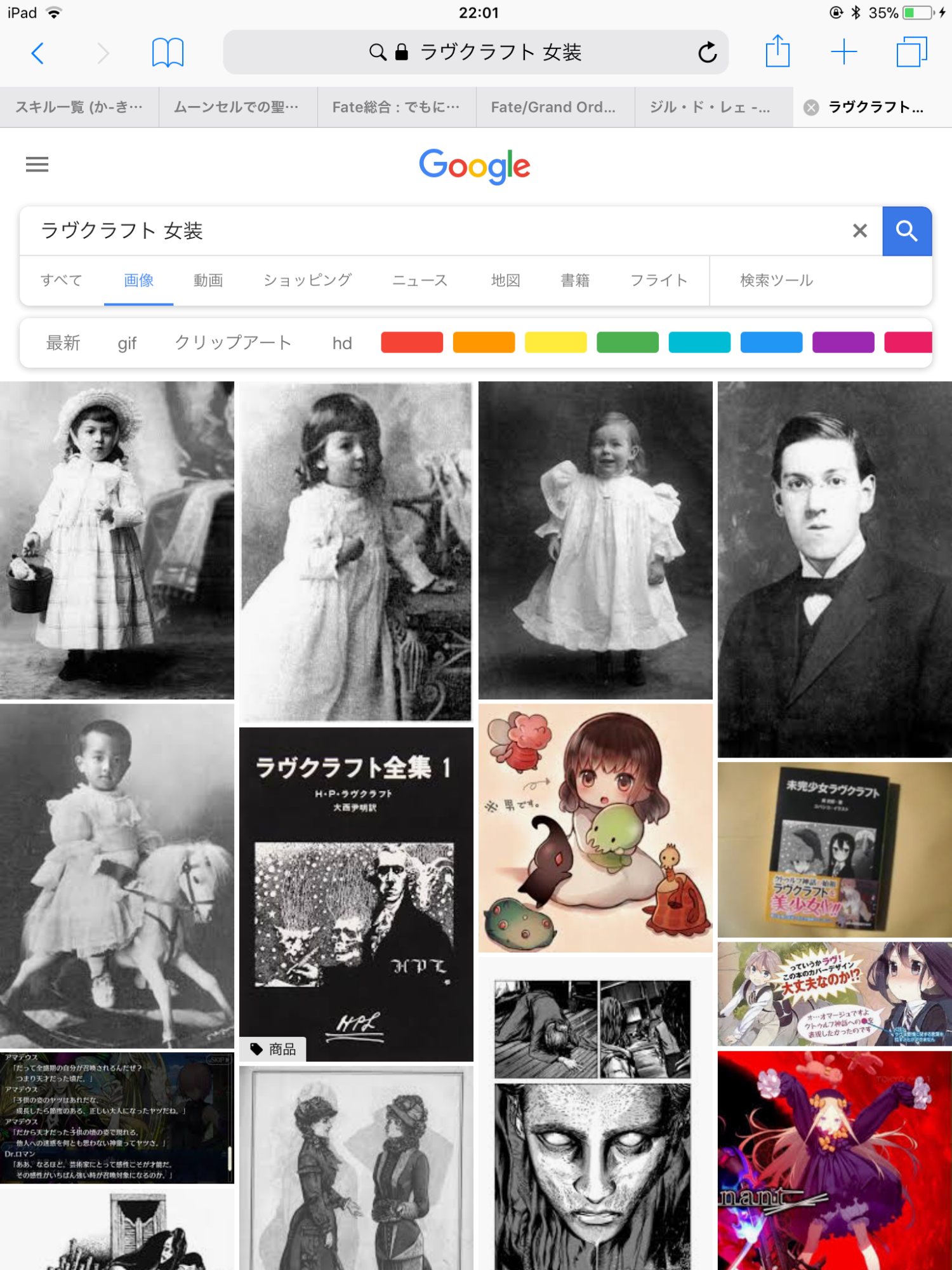Go back to the previous page
This screenshot has width=952, height=1270.
[37, 53]
